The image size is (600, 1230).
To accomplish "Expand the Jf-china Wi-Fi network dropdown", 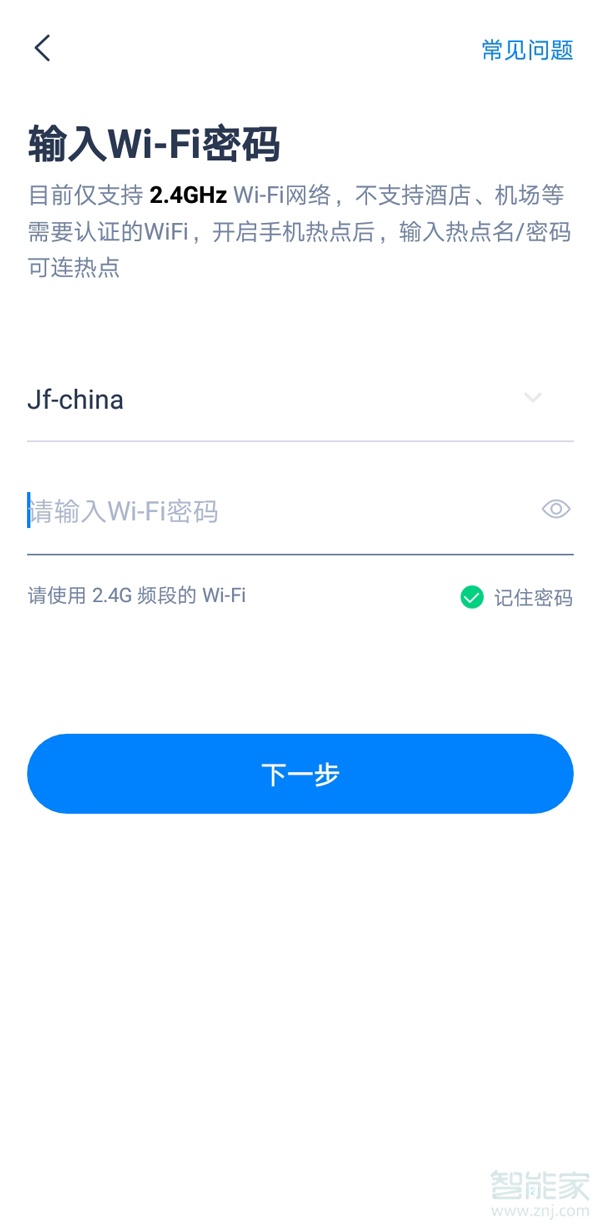I will click(x=533, y=398).
